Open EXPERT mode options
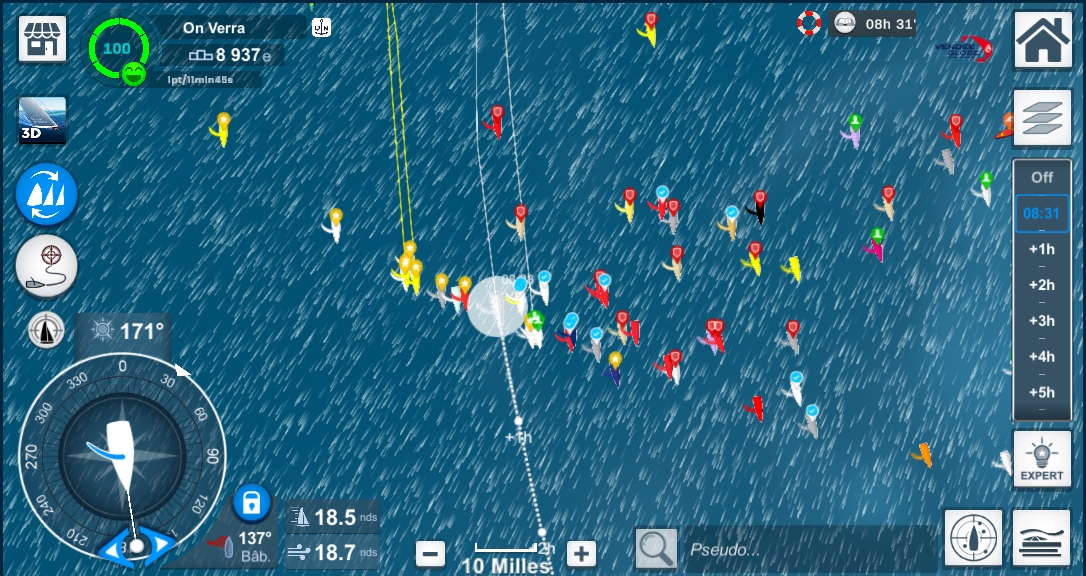This screenshot has width=1086, height=576. 1042,460
